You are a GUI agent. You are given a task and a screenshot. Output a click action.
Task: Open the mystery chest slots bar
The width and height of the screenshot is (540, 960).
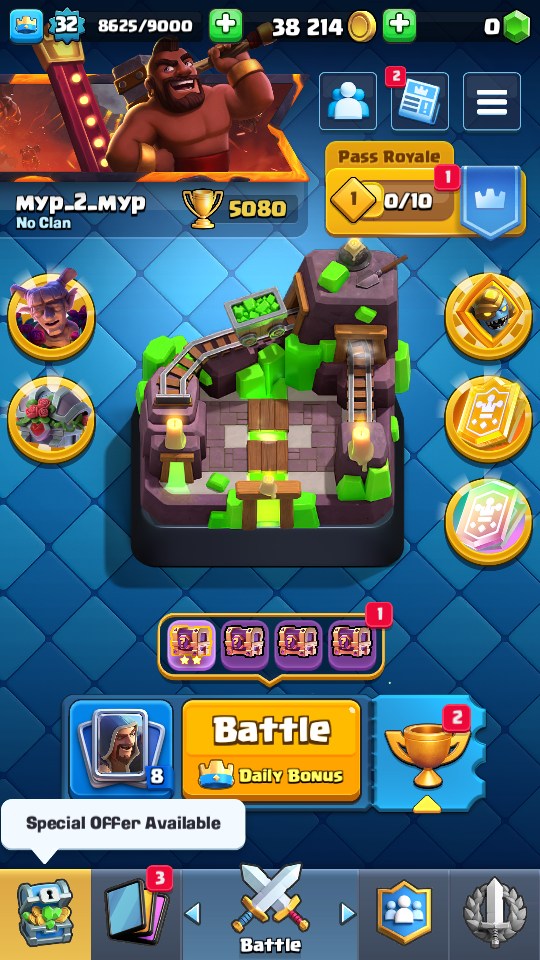[x=271, y=647]
